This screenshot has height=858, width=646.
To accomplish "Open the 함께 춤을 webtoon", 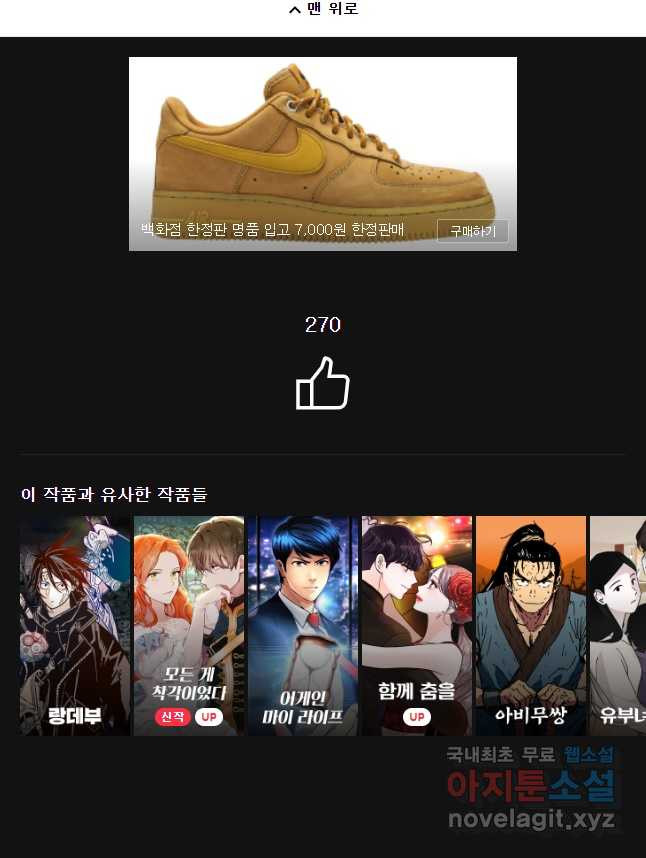I will coord(417,625).
